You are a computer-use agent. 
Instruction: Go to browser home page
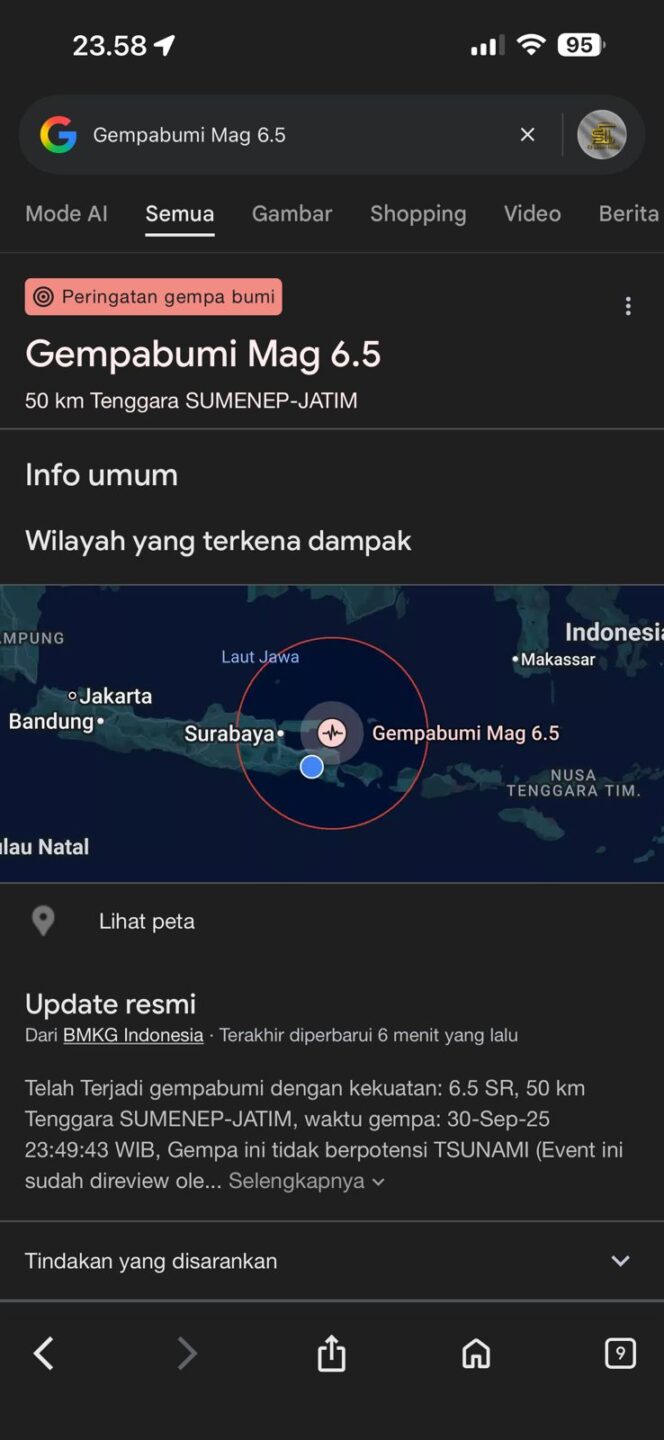[476, 1354]
